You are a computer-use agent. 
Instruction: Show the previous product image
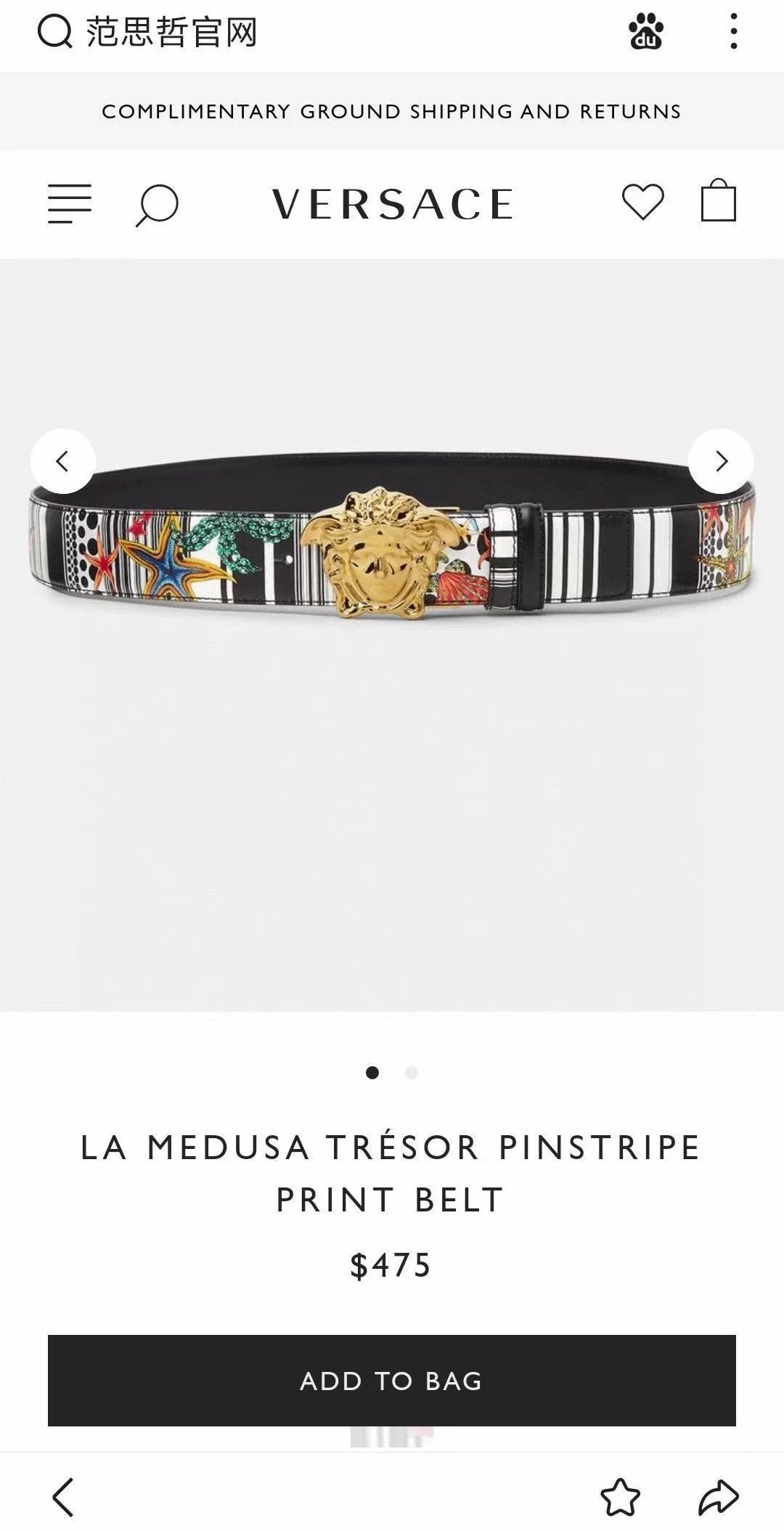click(65, 460)
